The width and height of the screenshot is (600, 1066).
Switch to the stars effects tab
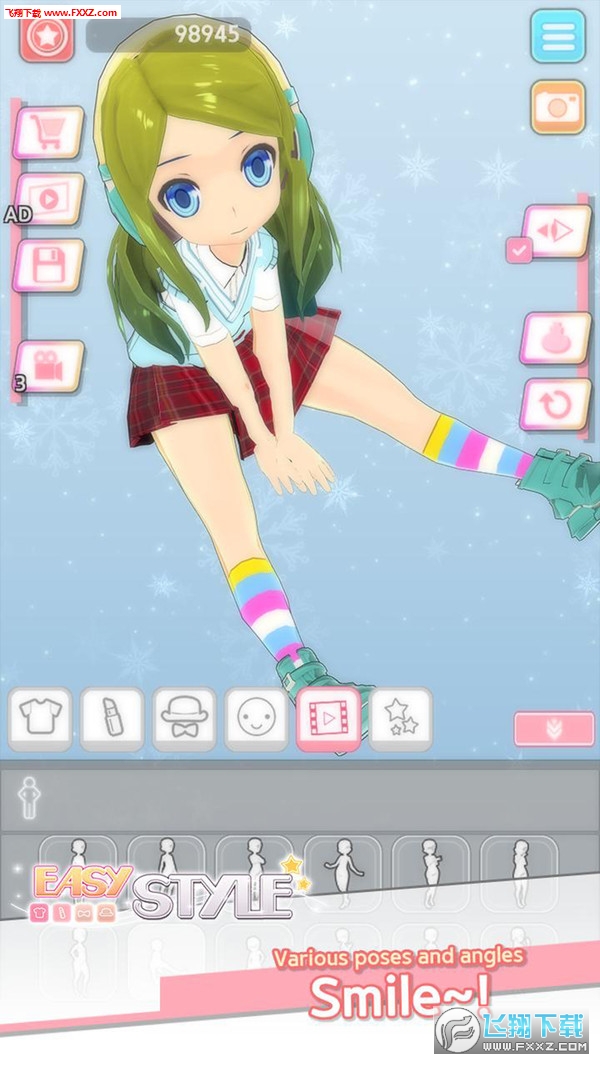pos(400,718)
